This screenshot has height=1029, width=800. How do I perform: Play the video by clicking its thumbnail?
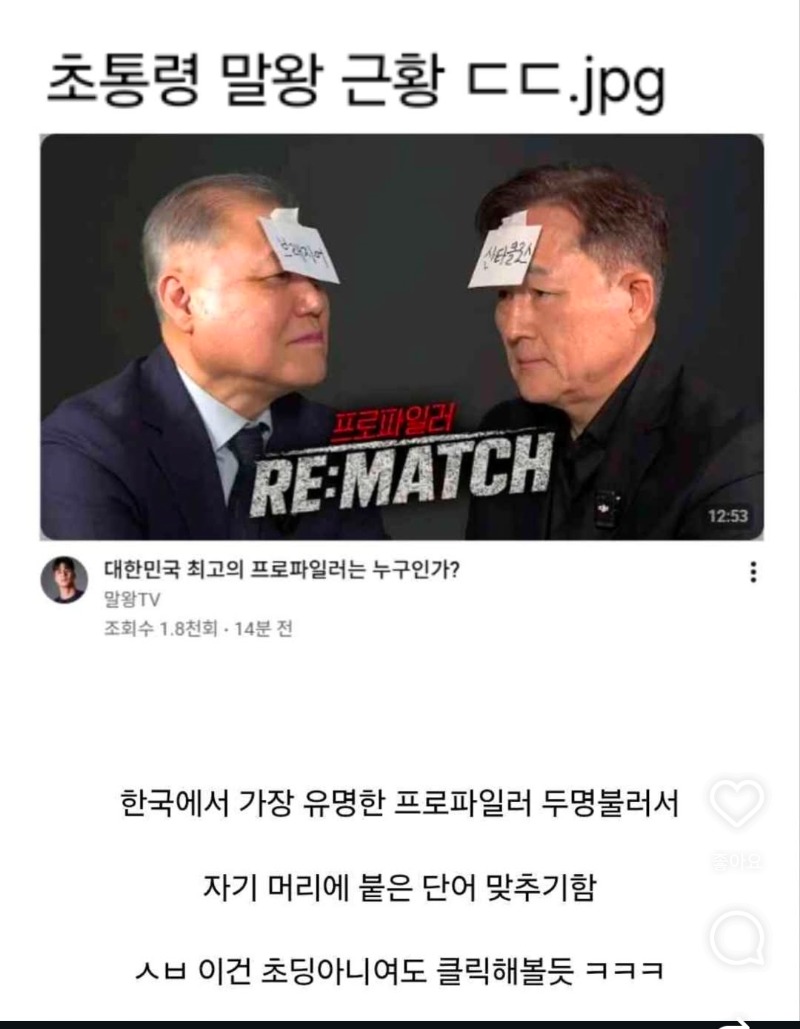(x=400, y=335)
